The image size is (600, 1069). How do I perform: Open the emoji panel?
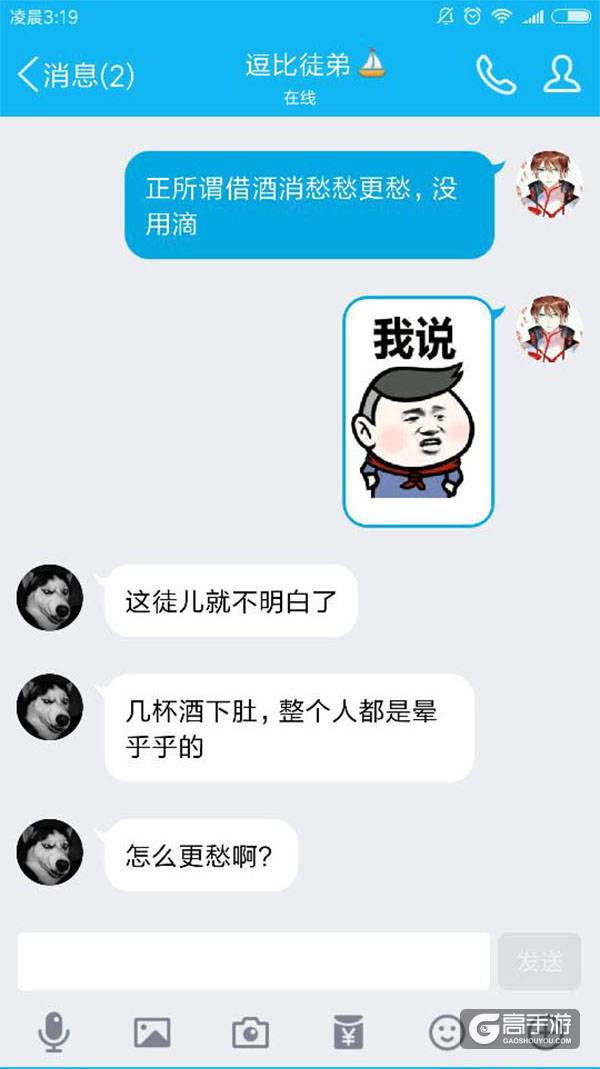click(x=446, y=1031)
